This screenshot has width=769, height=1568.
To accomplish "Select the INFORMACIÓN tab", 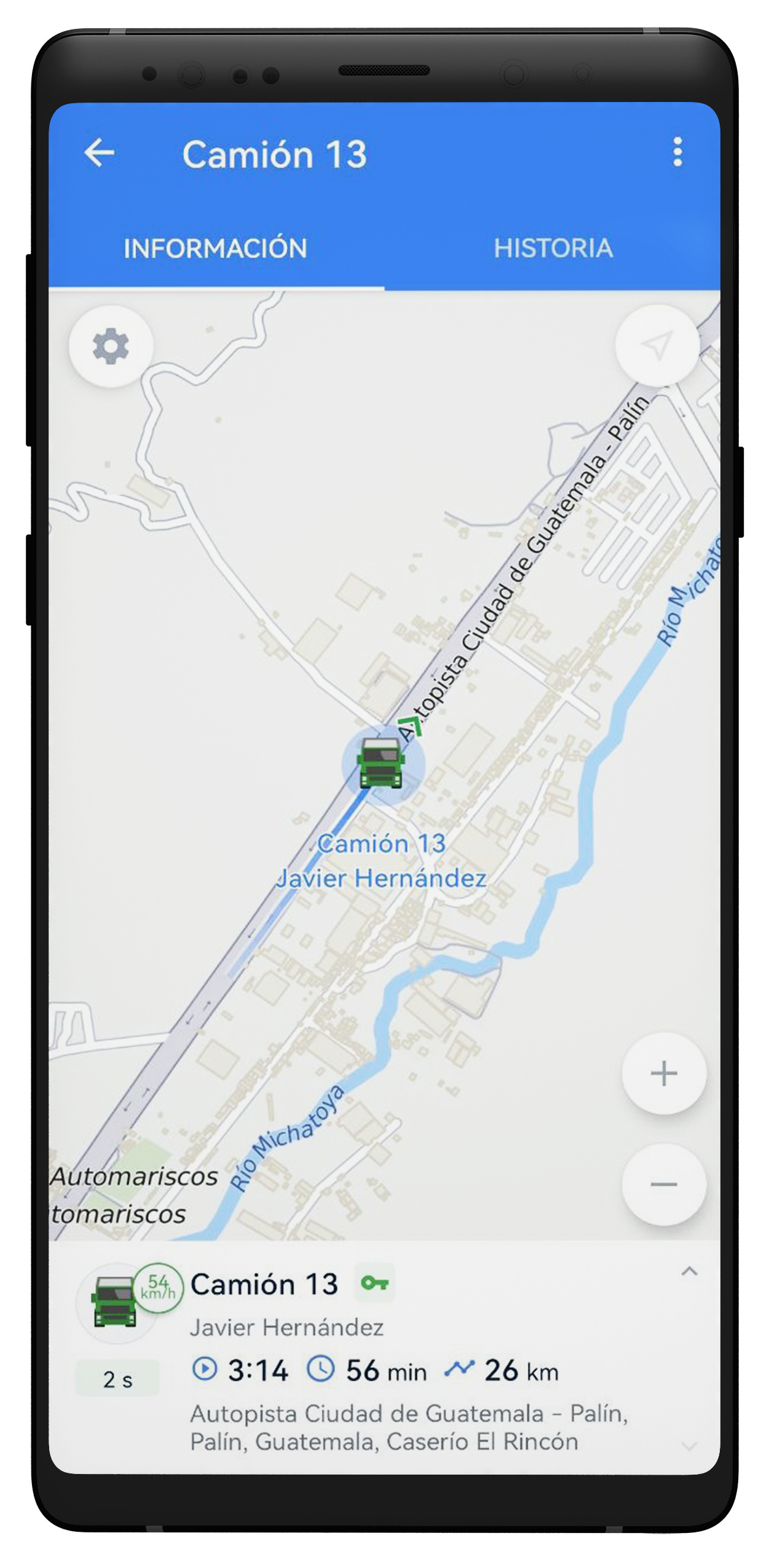I will (x=215, y=248).
